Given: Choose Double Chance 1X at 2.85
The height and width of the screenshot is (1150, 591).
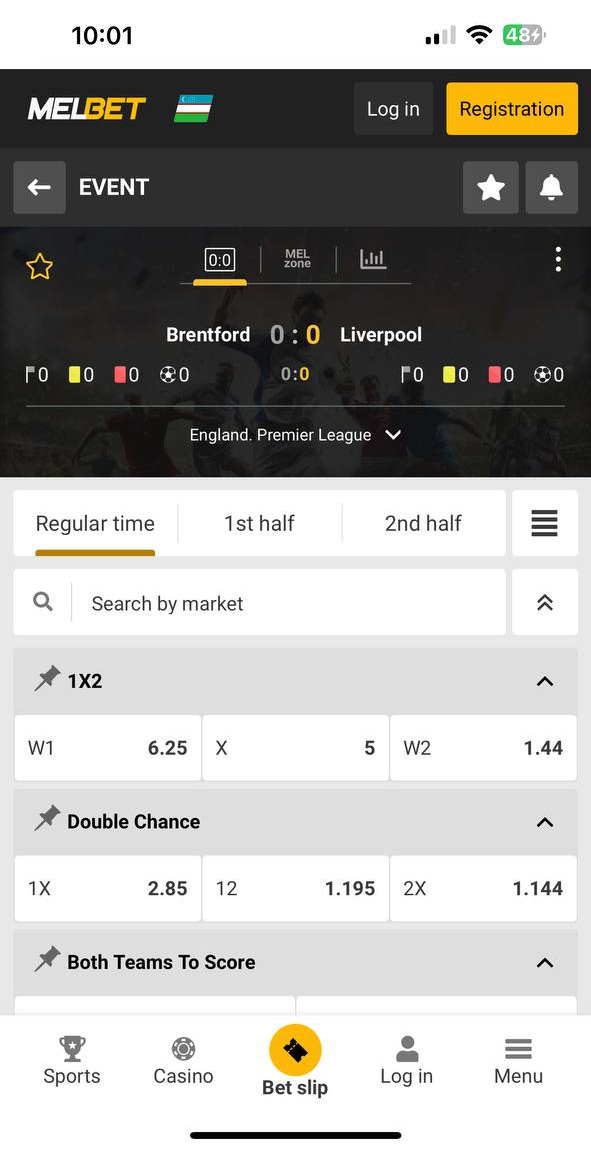Looking at the screenshot, I should [108, 888].
